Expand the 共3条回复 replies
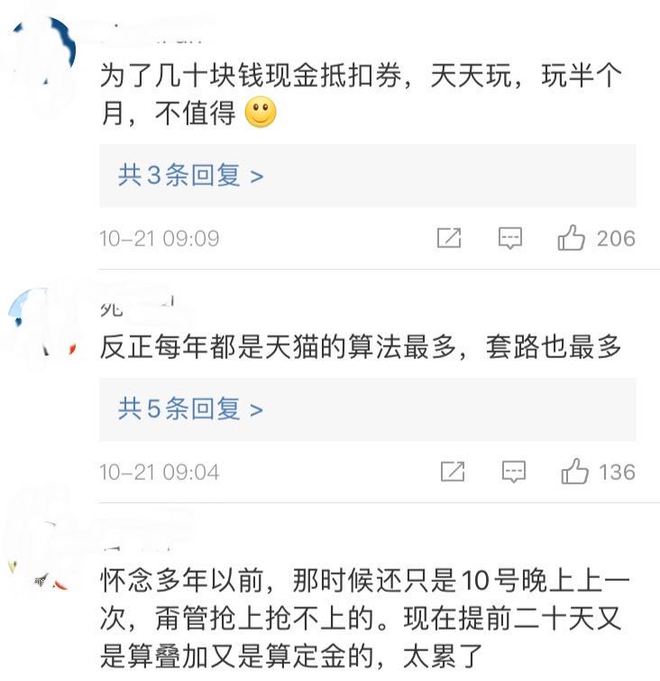Image resolution: width=660 pixels, height=681 pixels. pyautogui.click(x=191, y=176)
